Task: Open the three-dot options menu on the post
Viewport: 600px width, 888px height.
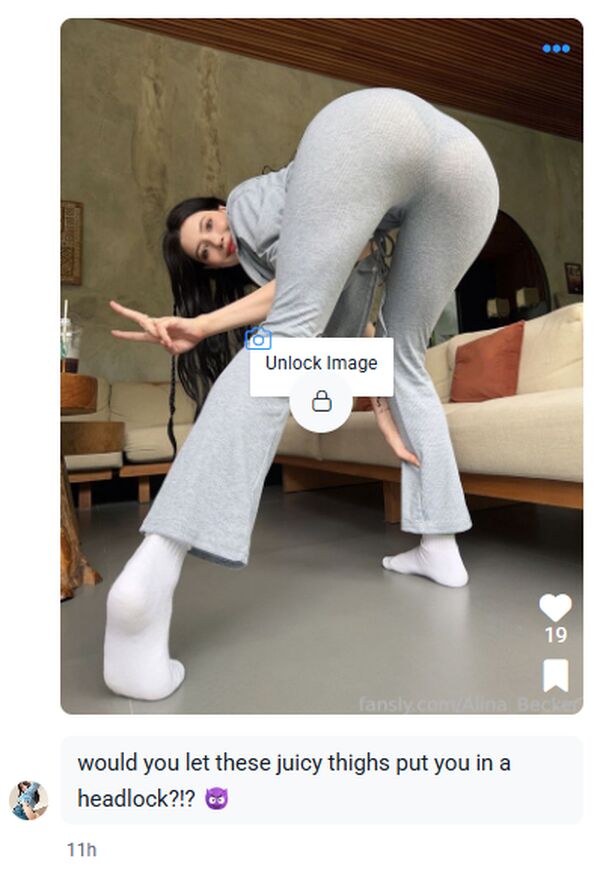Action: coord(555,48)
